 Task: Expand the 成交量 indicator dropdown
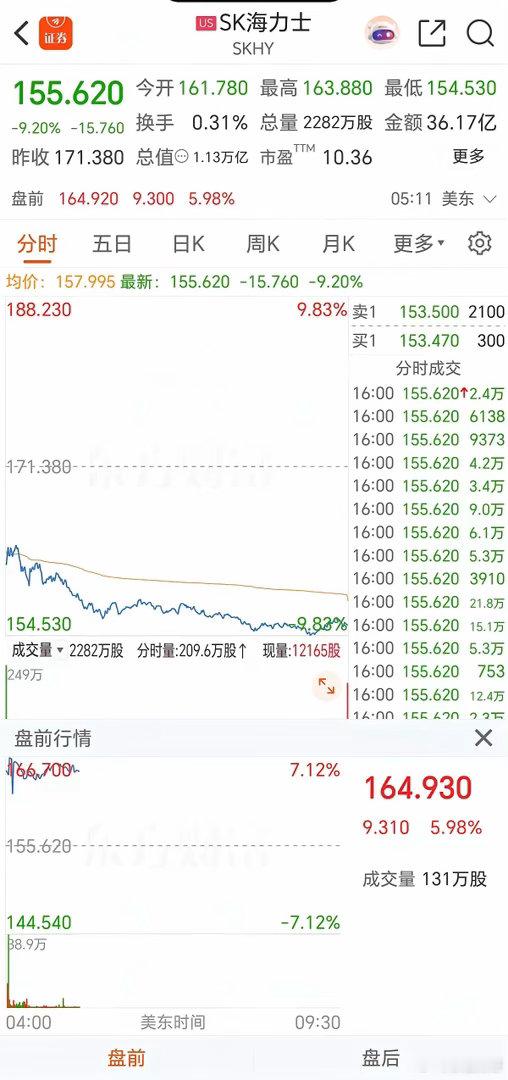click(x=38, y=650)
